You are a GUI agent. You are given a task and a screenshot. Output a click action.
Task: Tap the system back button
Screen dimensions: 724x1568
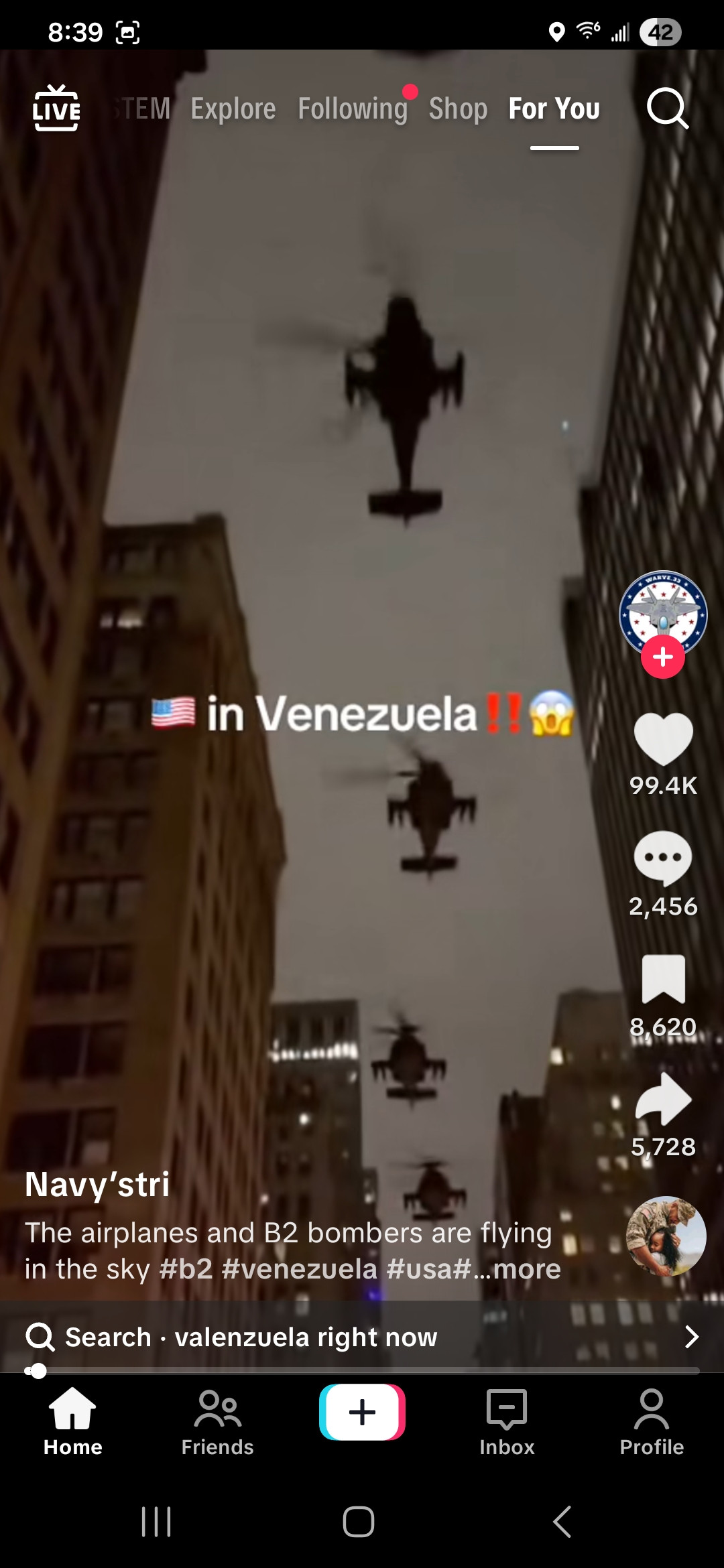562,1522
